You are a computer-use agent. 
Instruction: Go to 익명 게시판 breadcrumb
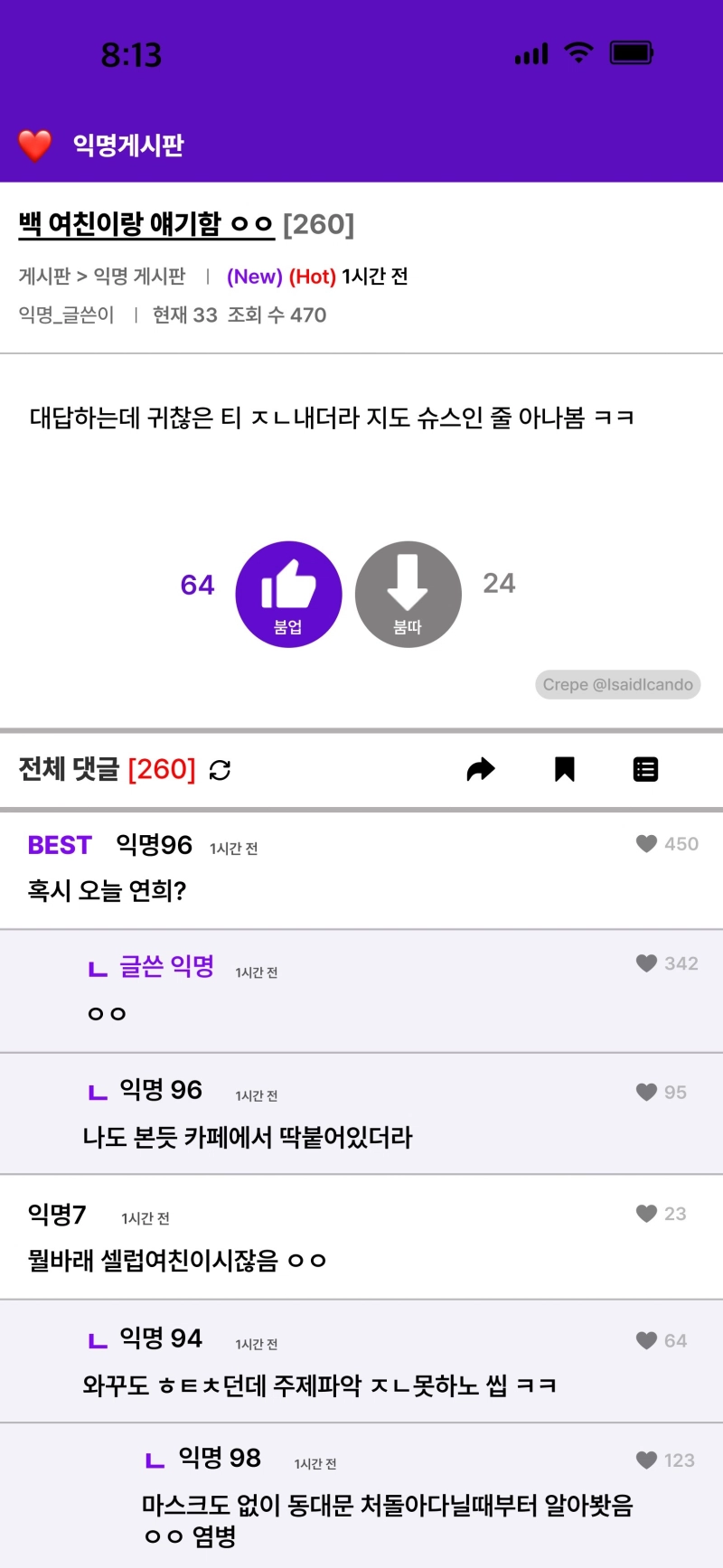point(139,276)
